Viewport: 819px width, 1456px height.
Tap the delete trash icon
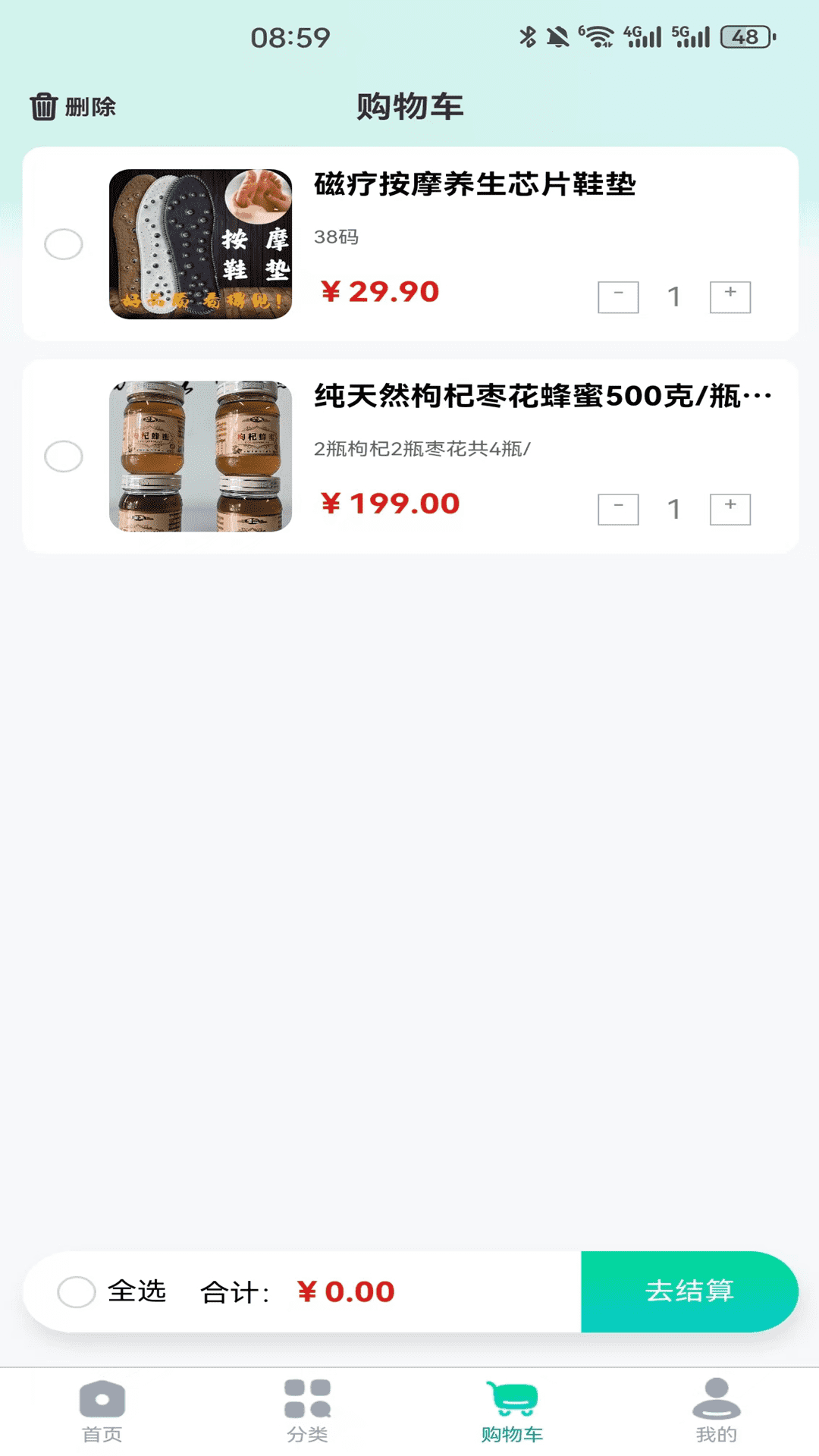pos(43,107)
